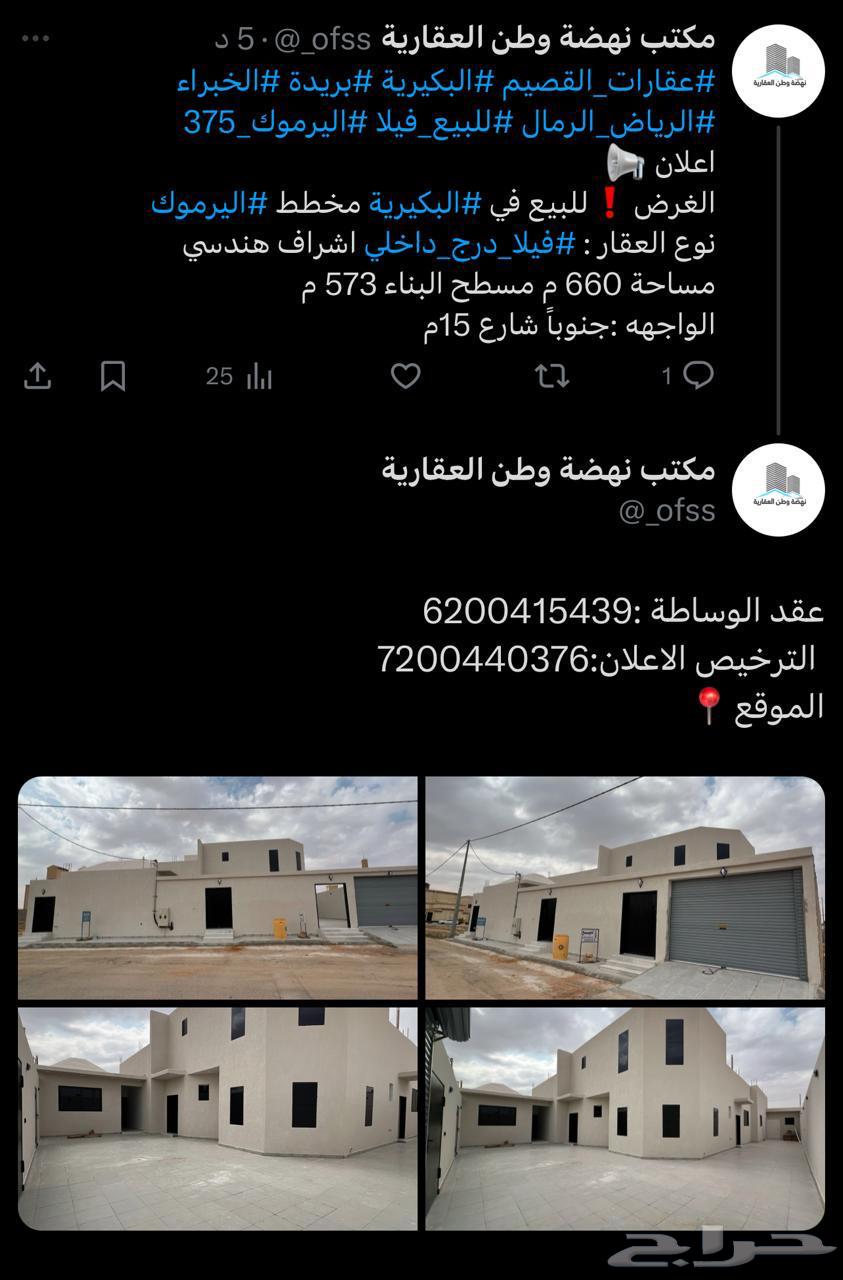
Task: Share the first tweet
Action: (x=37, y=376)
